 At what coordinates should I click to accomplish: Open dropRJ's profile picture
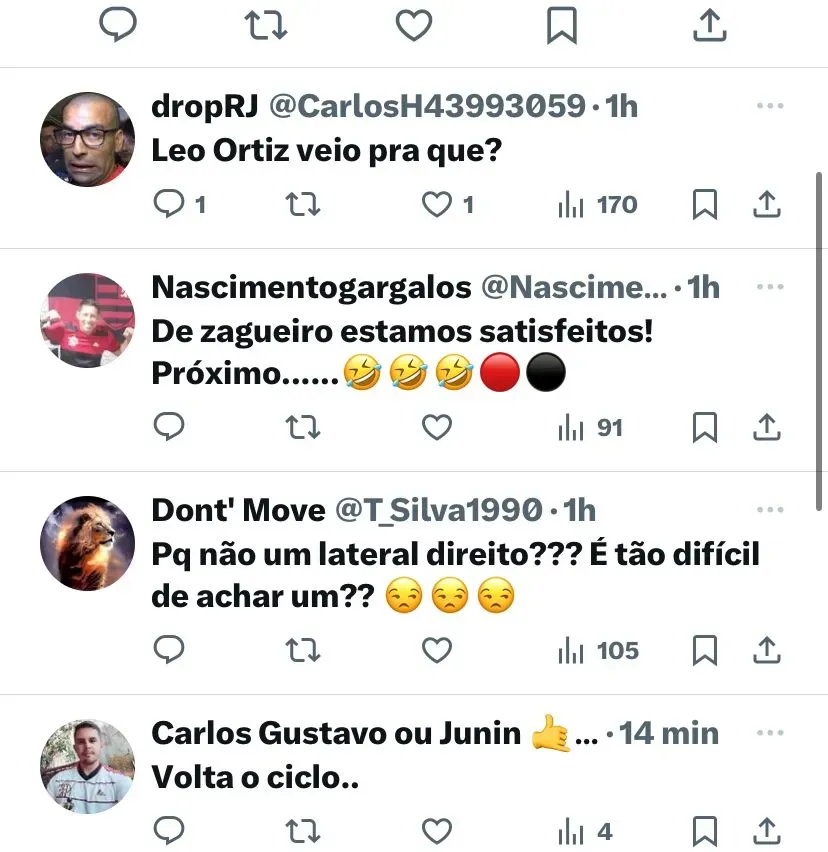point(88,140)
